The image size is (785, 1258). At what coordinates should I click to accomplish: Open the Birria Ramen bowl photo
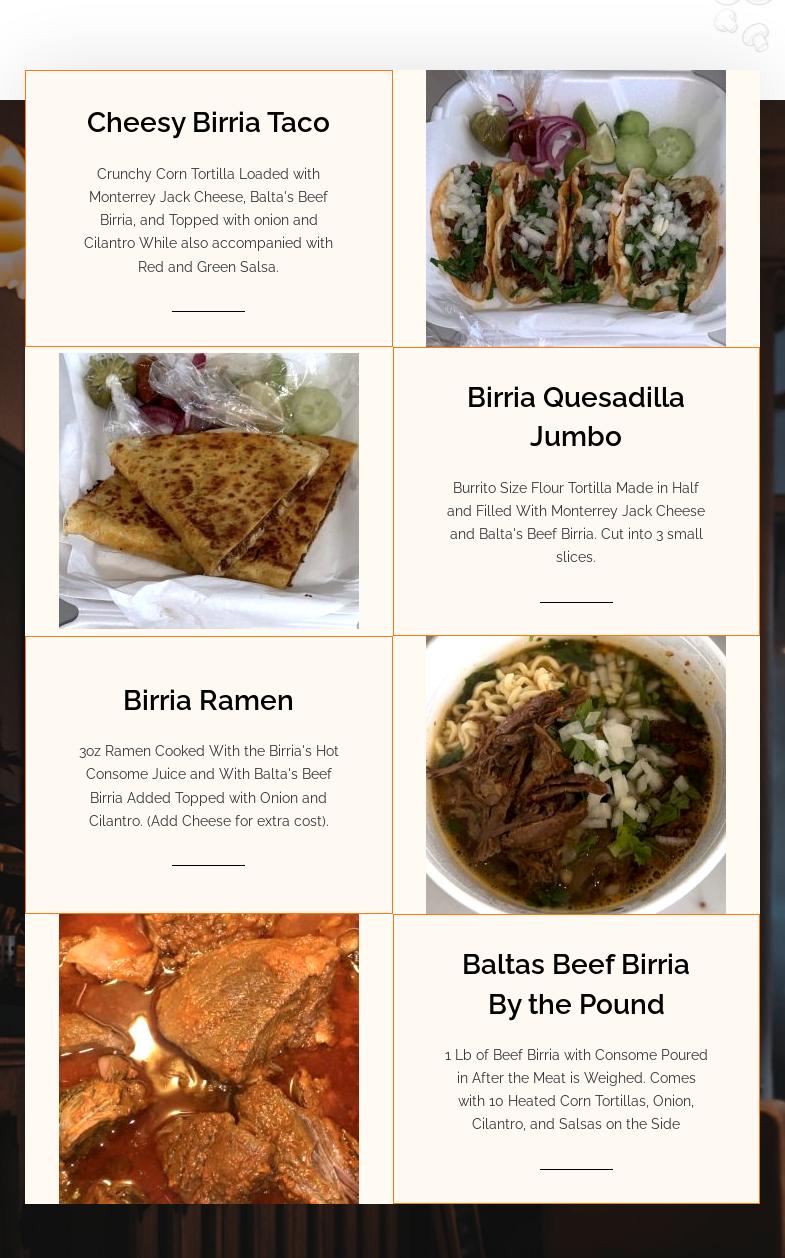[x=575, y=774]
